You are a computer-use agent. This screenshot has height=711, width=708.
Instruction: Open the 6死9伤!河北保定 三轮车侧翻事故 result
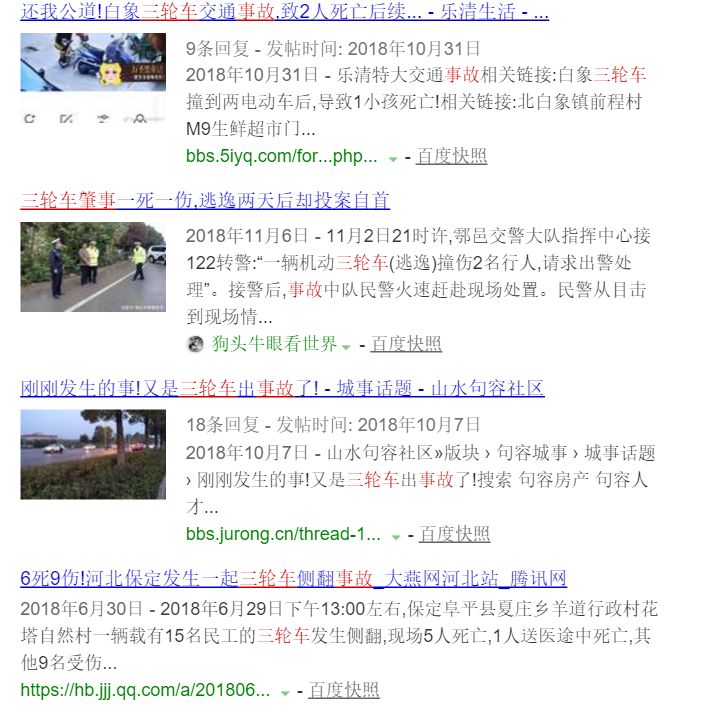[293, 578]
